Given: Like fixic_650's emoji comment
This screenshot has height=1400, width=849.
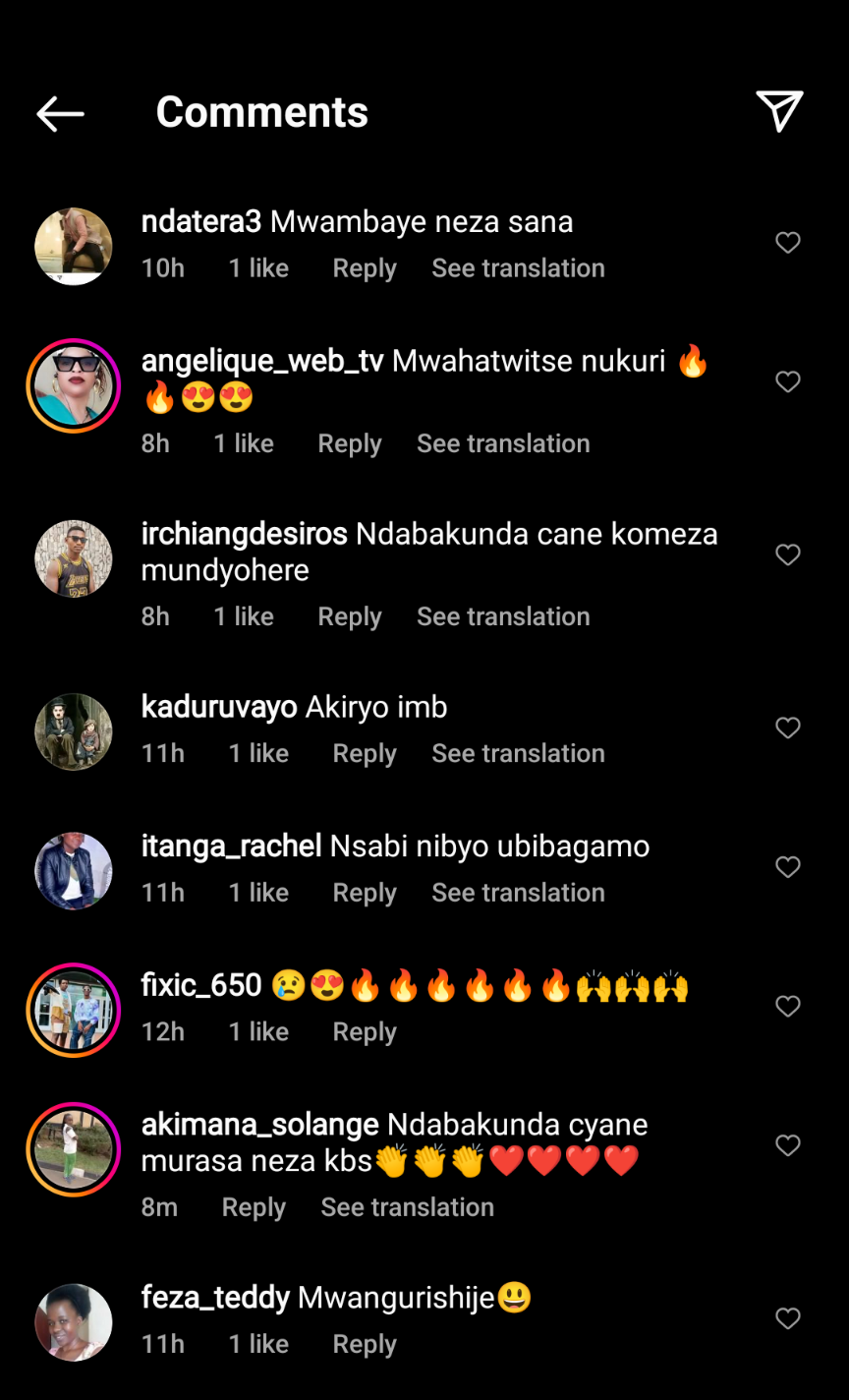Looking at the screenshot, I should tap(788, 1006).
